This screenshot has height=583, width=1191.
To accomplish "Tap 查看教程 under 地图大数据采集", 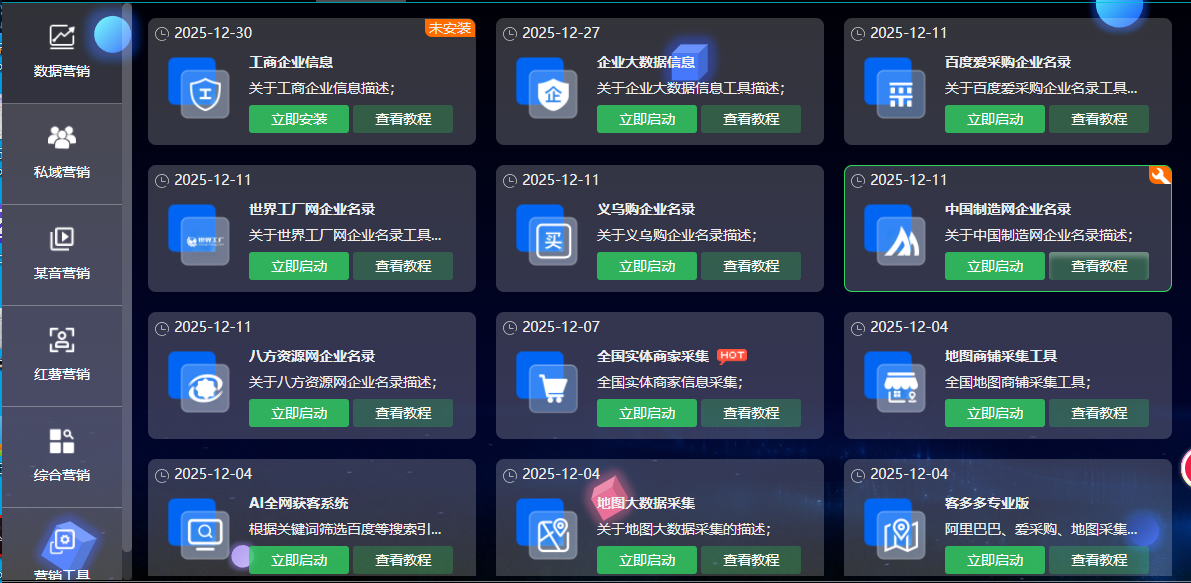I will [x=751, y=560].
